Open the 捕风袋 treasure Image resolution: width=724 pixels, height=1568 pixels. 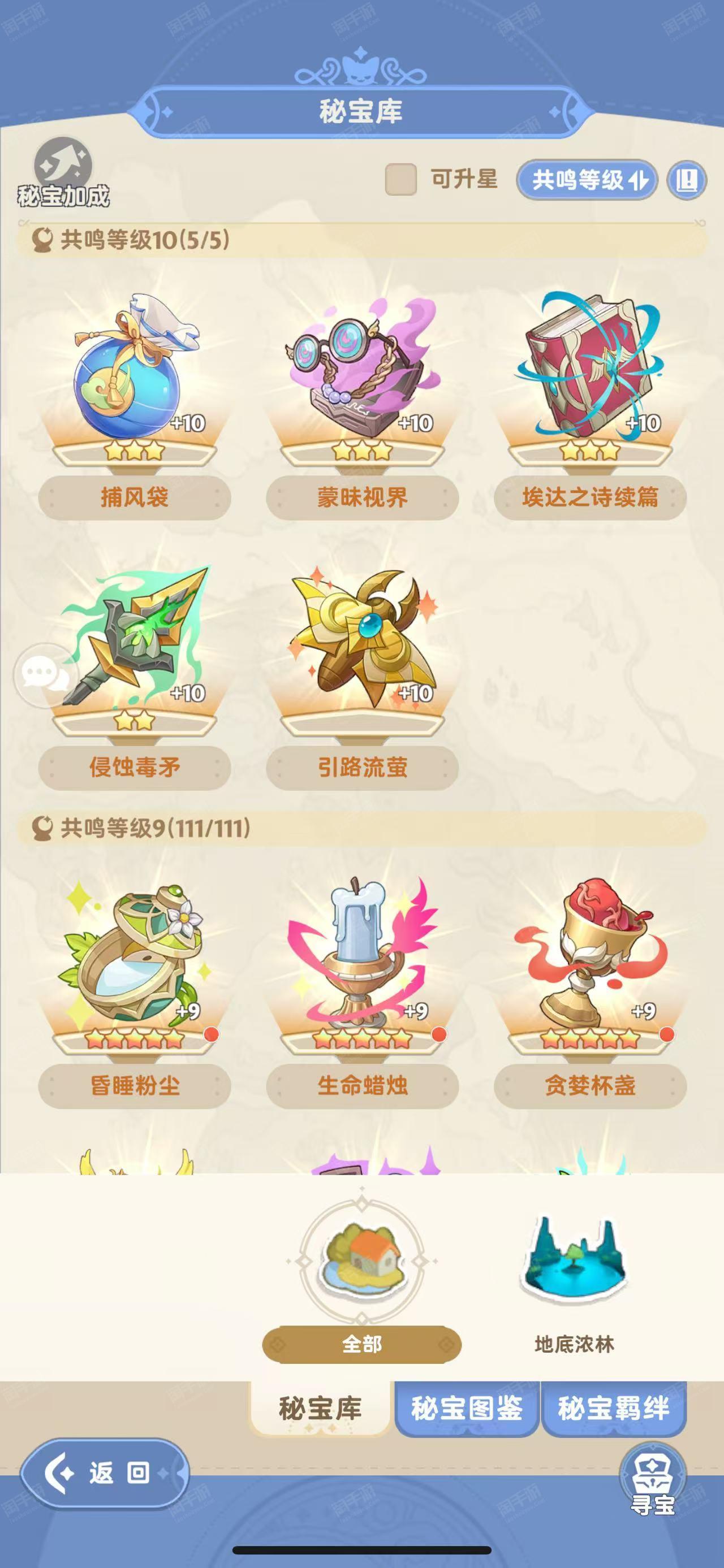(x=135, y=378)
